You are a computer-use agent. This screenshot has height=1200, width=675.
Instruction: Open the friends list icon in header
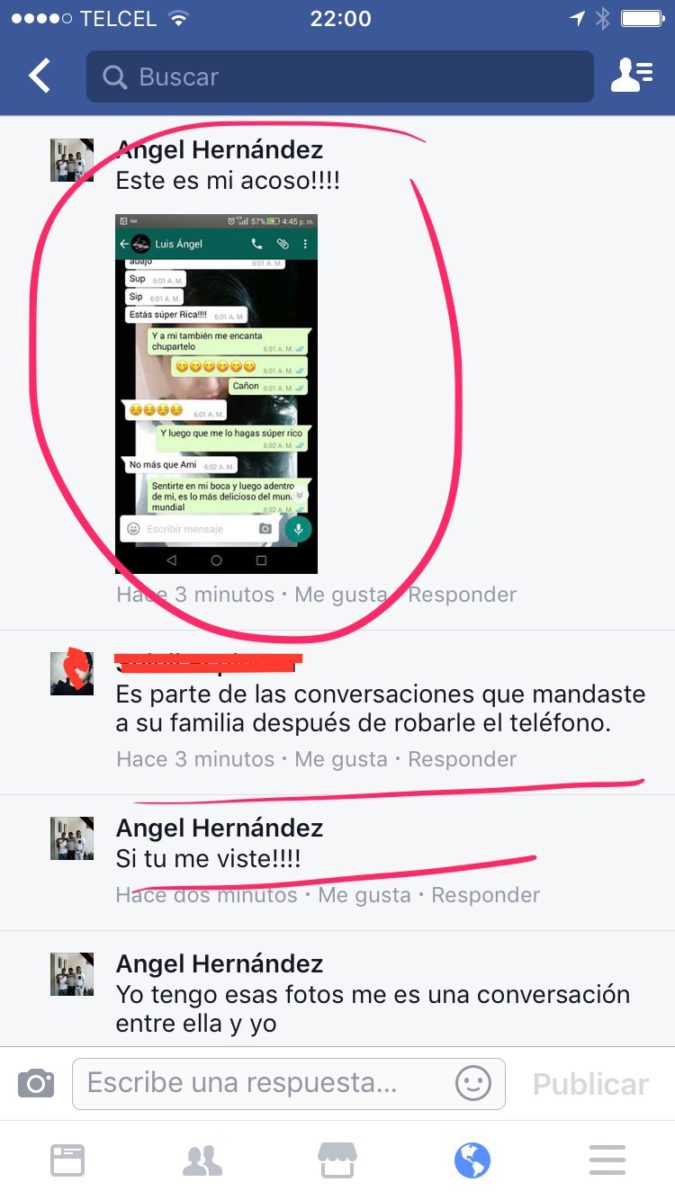coord(632,76)
